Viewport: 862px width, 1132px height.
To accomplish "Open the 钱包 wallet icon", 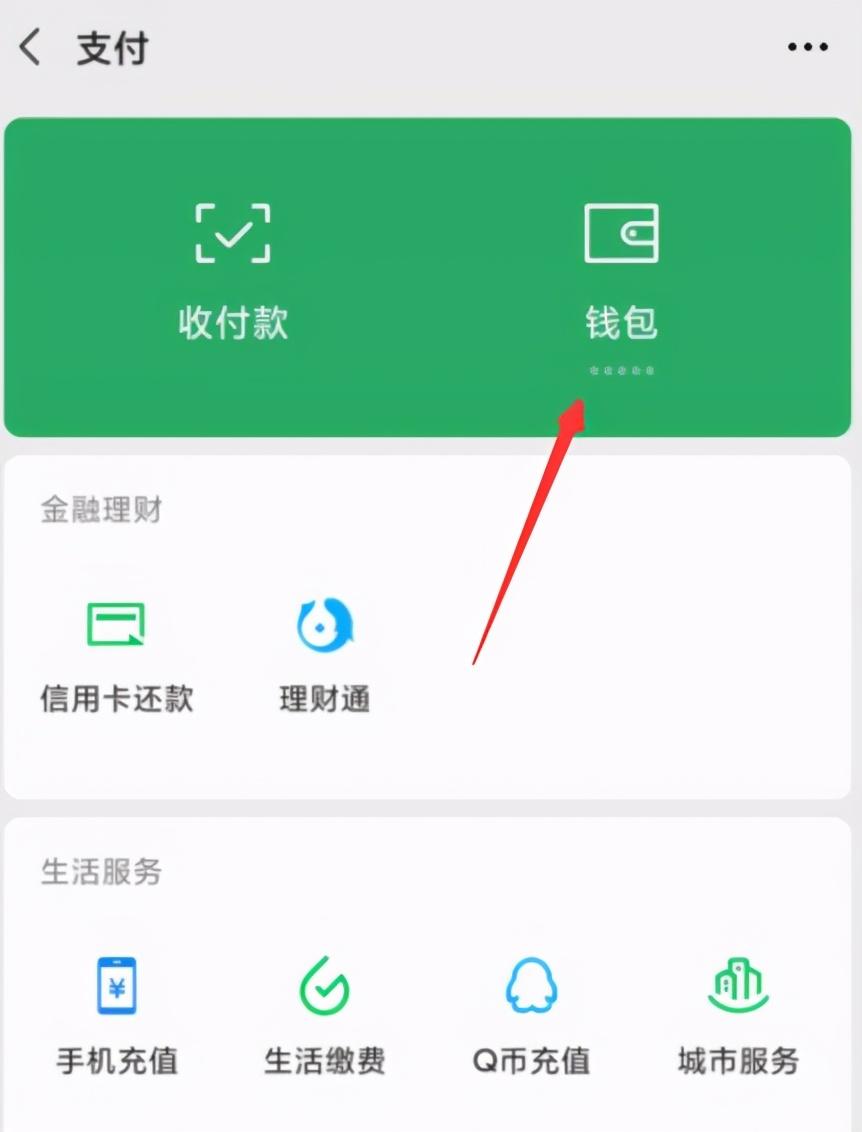I will pyautogui.click(x=622, y=232).
